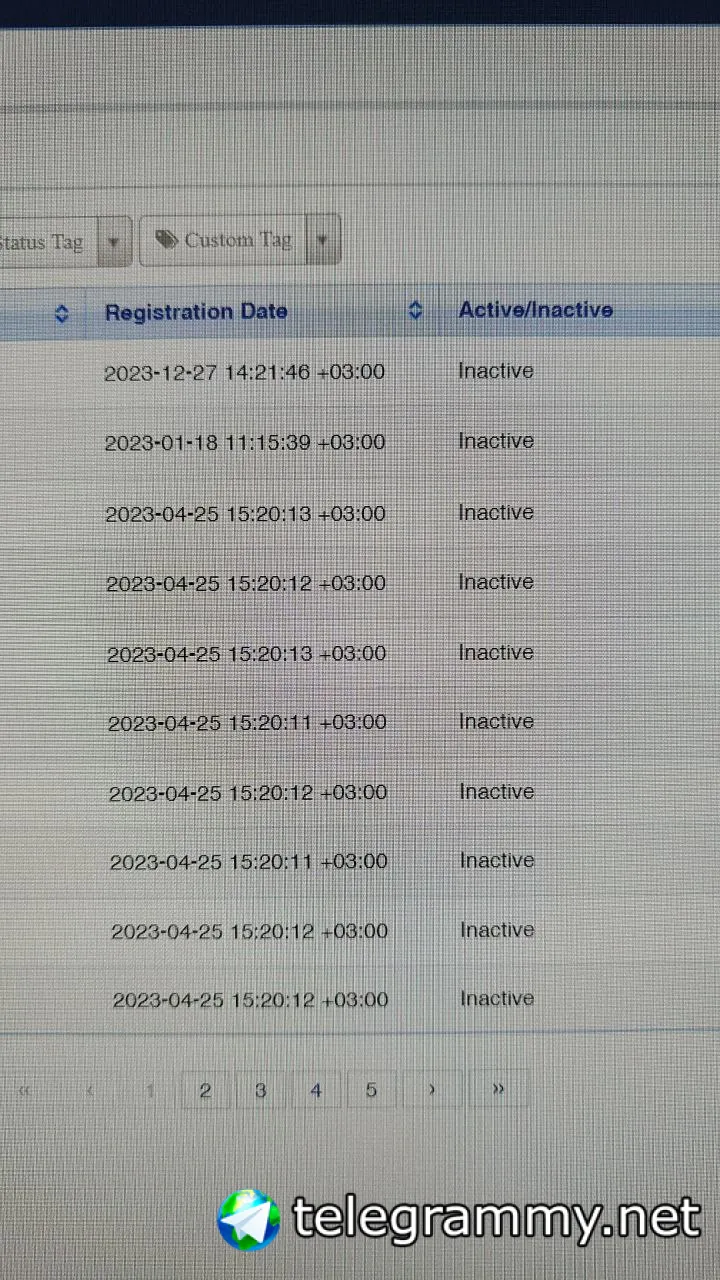This screenshot has width=720, height=1280.
Task: Go to page 2
Action: pos(205,1090)
